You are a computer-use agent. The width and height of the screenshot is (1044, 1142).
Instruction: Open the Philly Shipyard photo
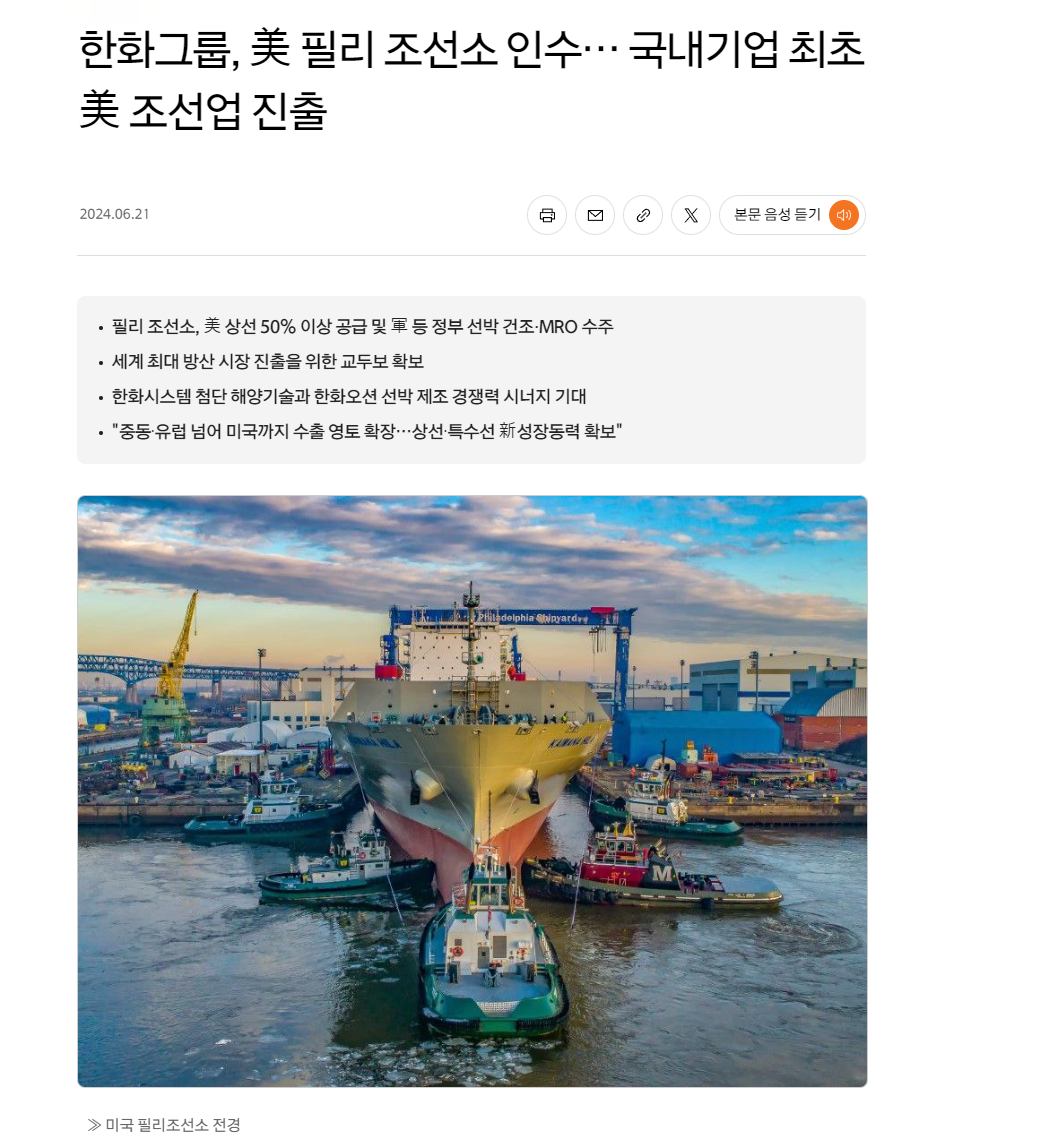pyautogui.click(x=472, y=791)
